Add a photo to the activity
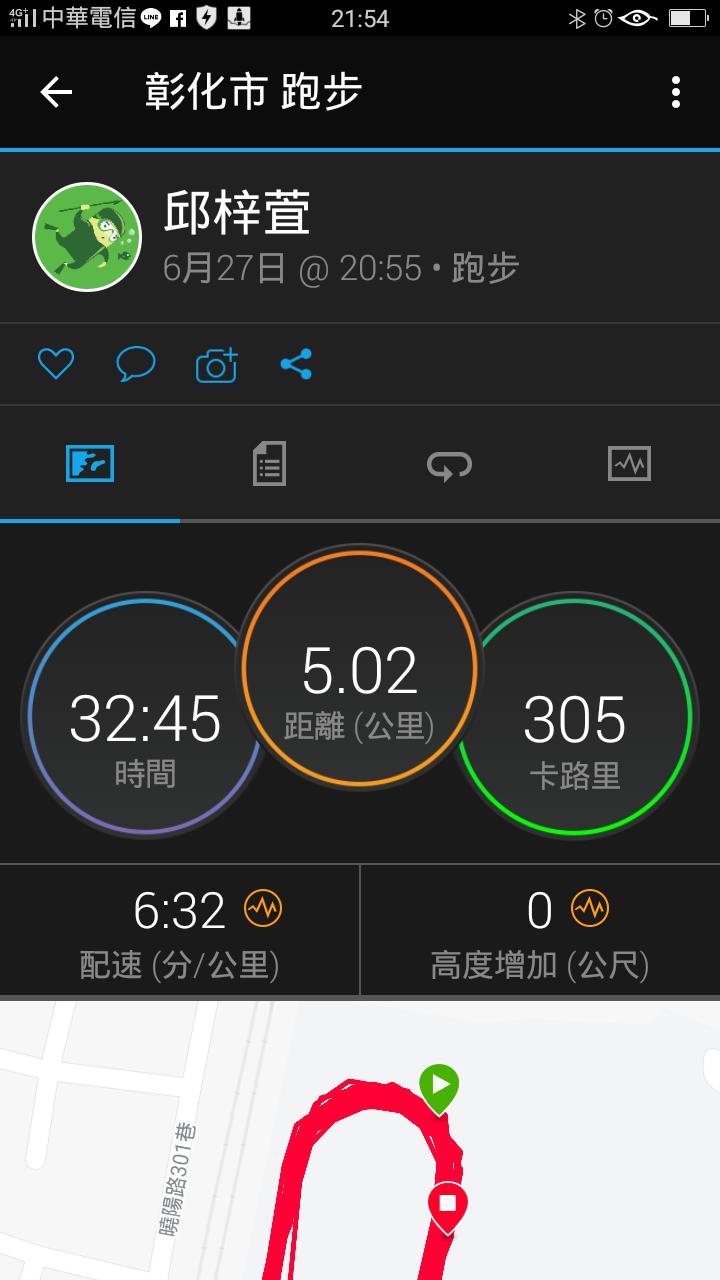 point(216,365)
